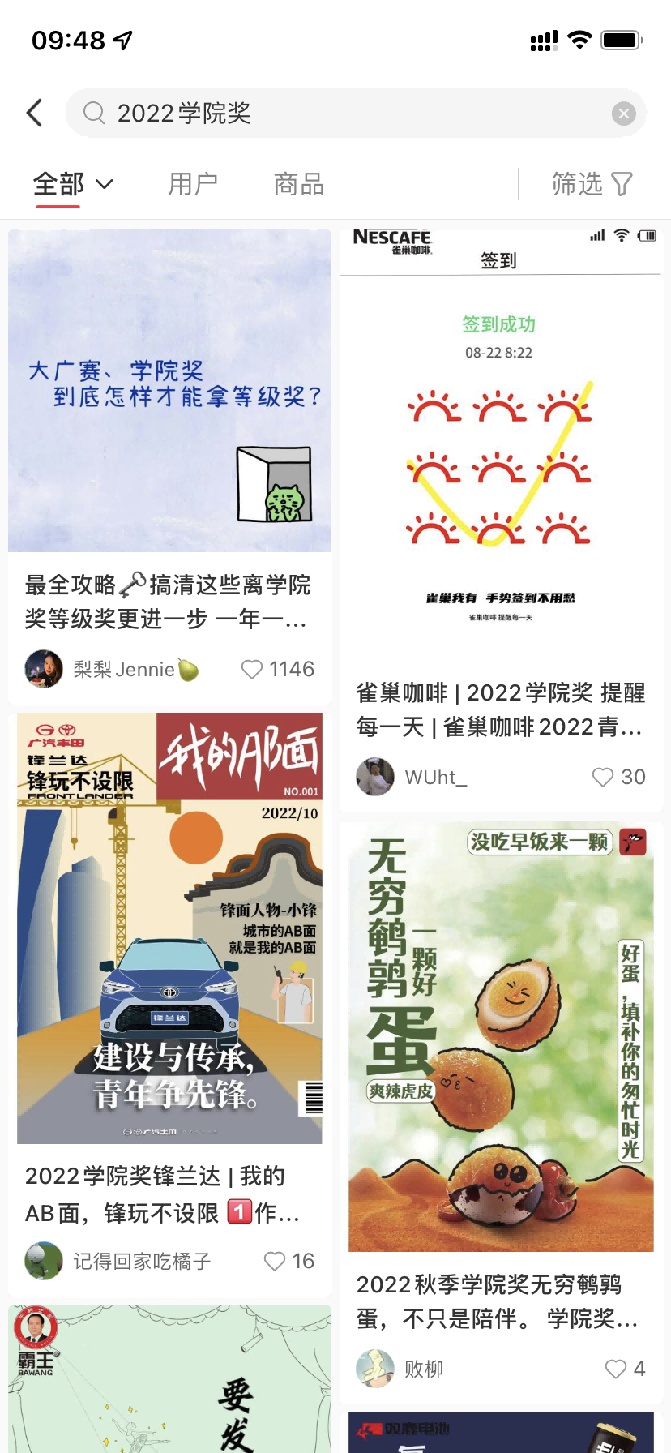Image resolution: width=671 pixels, height=1453 pixels.
Task: Open the 筛选 filter options
Action: pyautogui.click(x=592, y=184)
